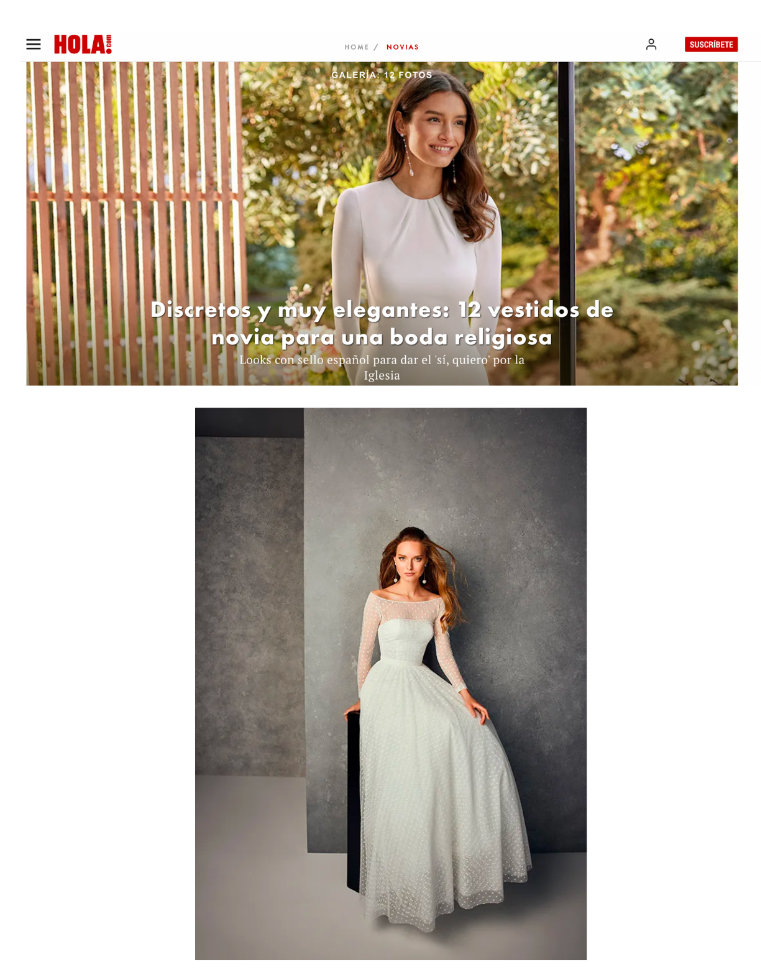Subscribe using the SUSCRÍBETE button
The height and width of the screenshot is (980, 761).
pos(710,44)
